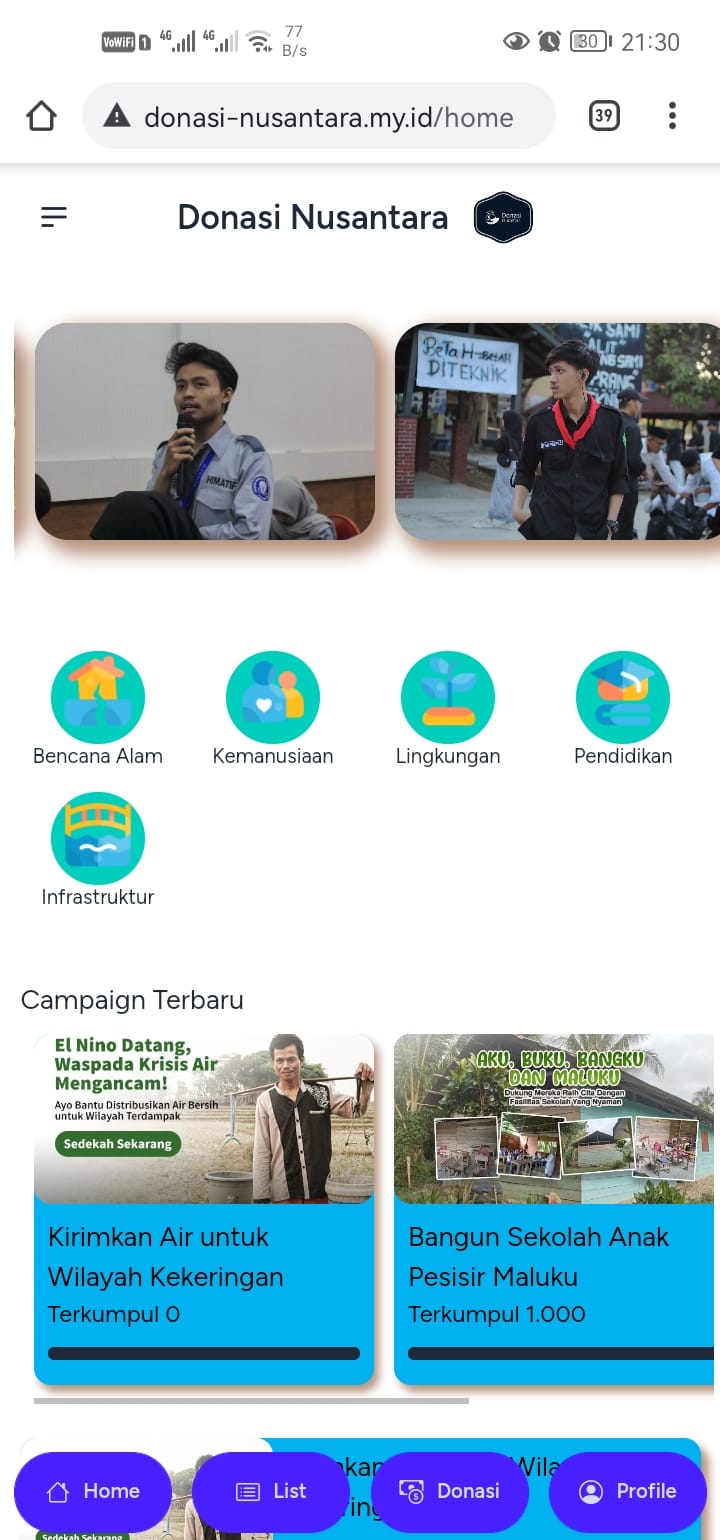Open the banner with the speaker holding a microphone

coord(205,431)
